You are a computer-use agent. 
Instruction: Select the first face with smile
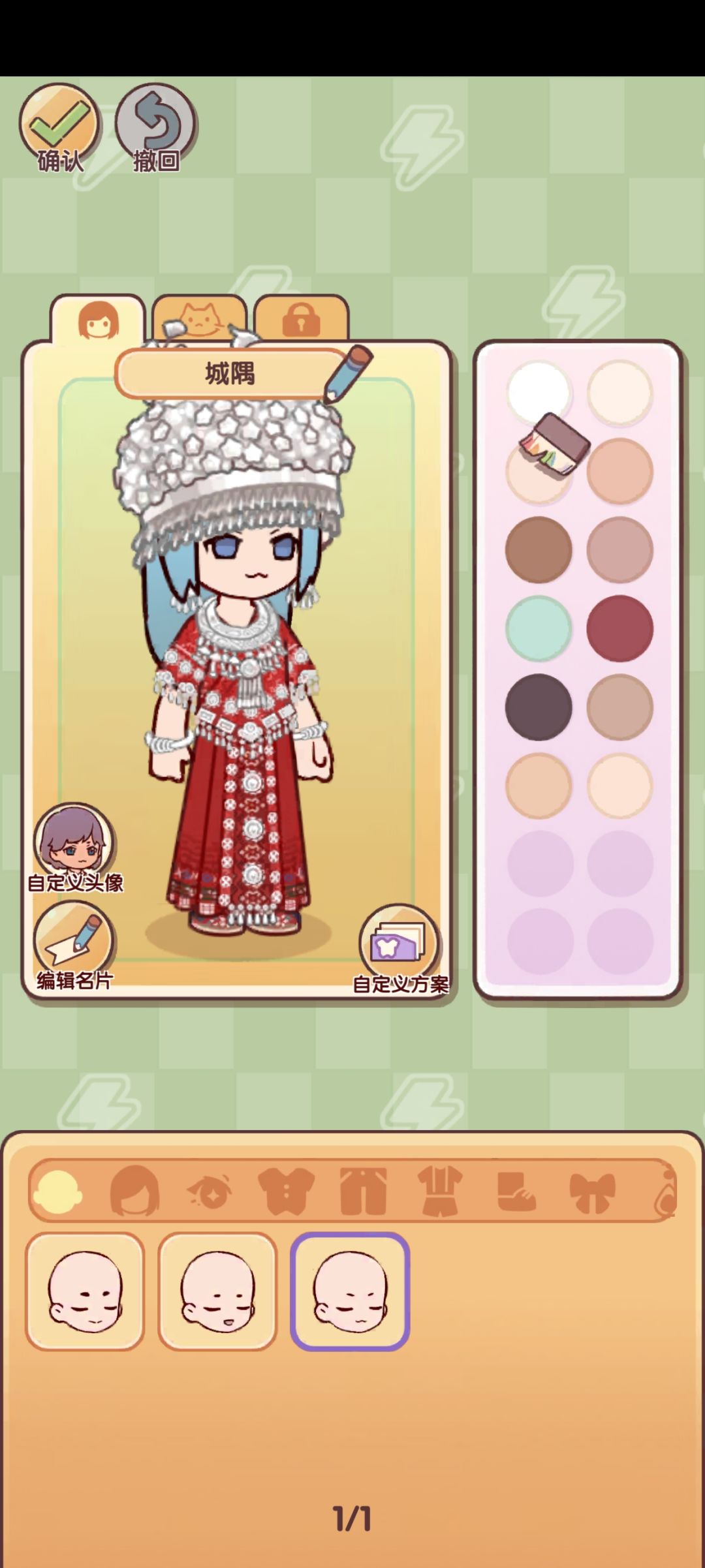(85, 1291)
